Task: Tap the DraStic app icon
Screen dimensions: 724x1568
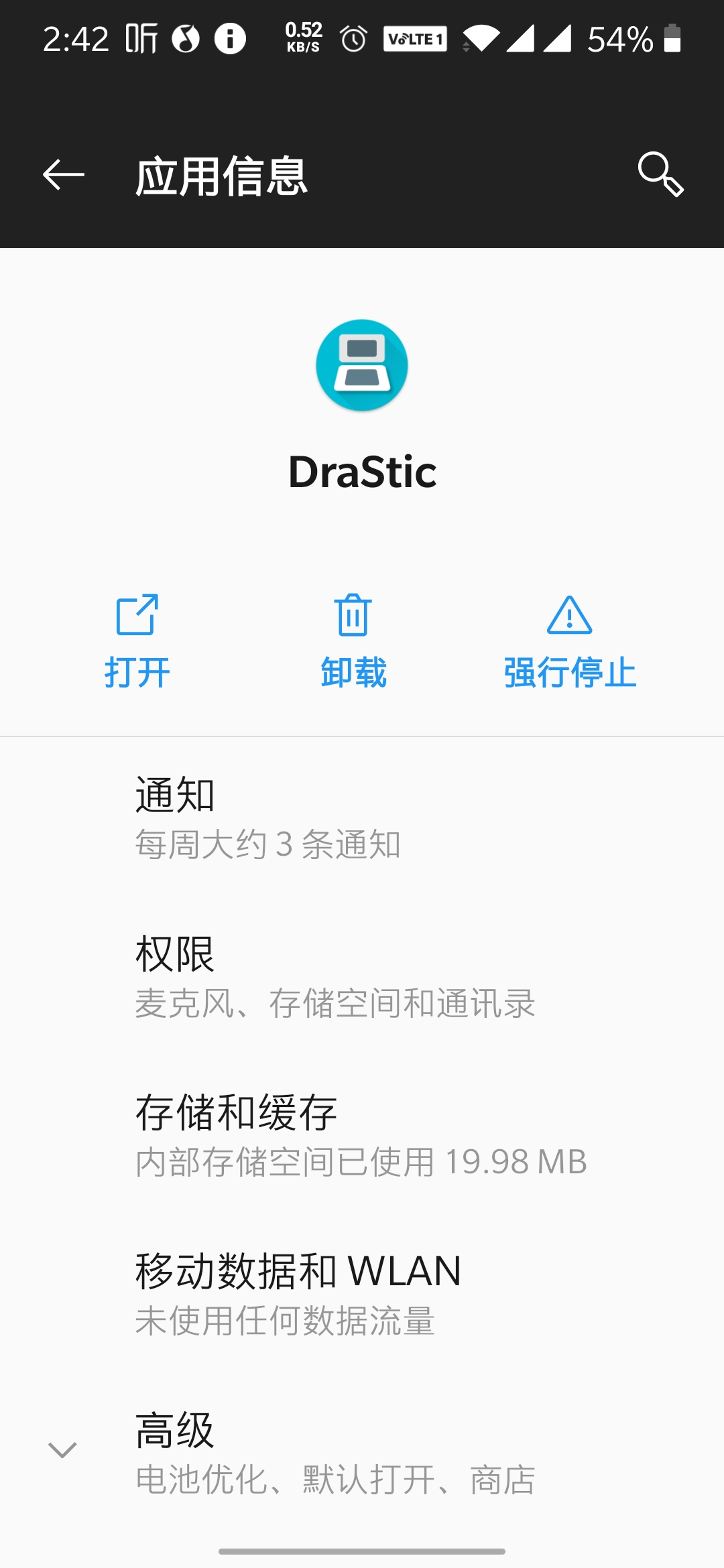Action: 362,365
